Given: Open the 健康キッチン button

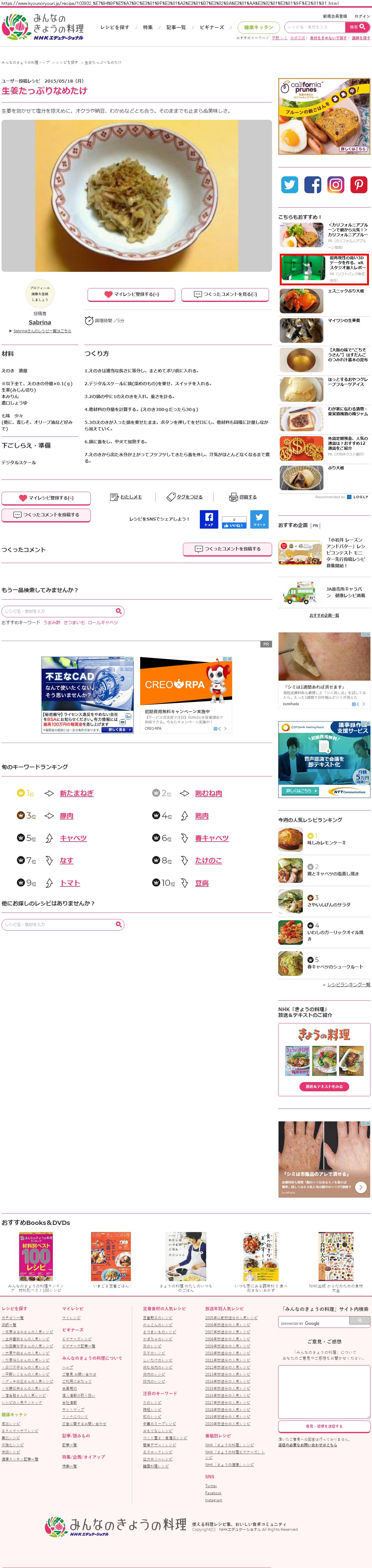Looking at the screenshot, I should (x=259, y=27).
